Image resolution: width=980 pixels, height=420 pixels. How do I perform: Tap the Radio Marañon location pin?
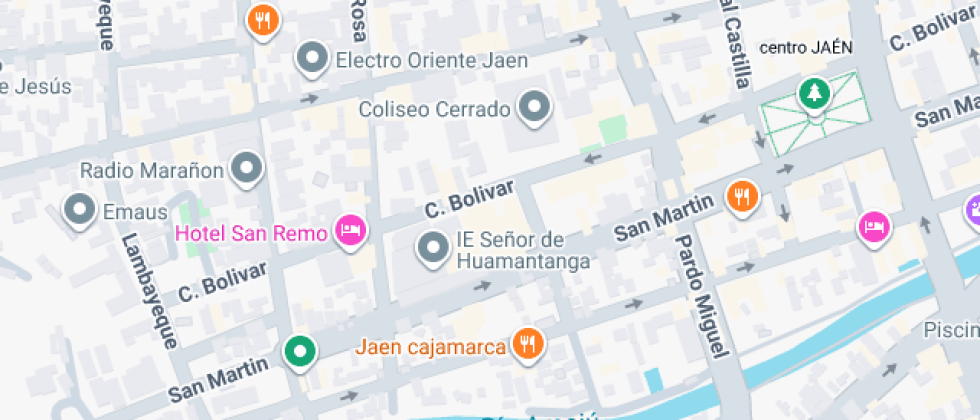(246, 169)
